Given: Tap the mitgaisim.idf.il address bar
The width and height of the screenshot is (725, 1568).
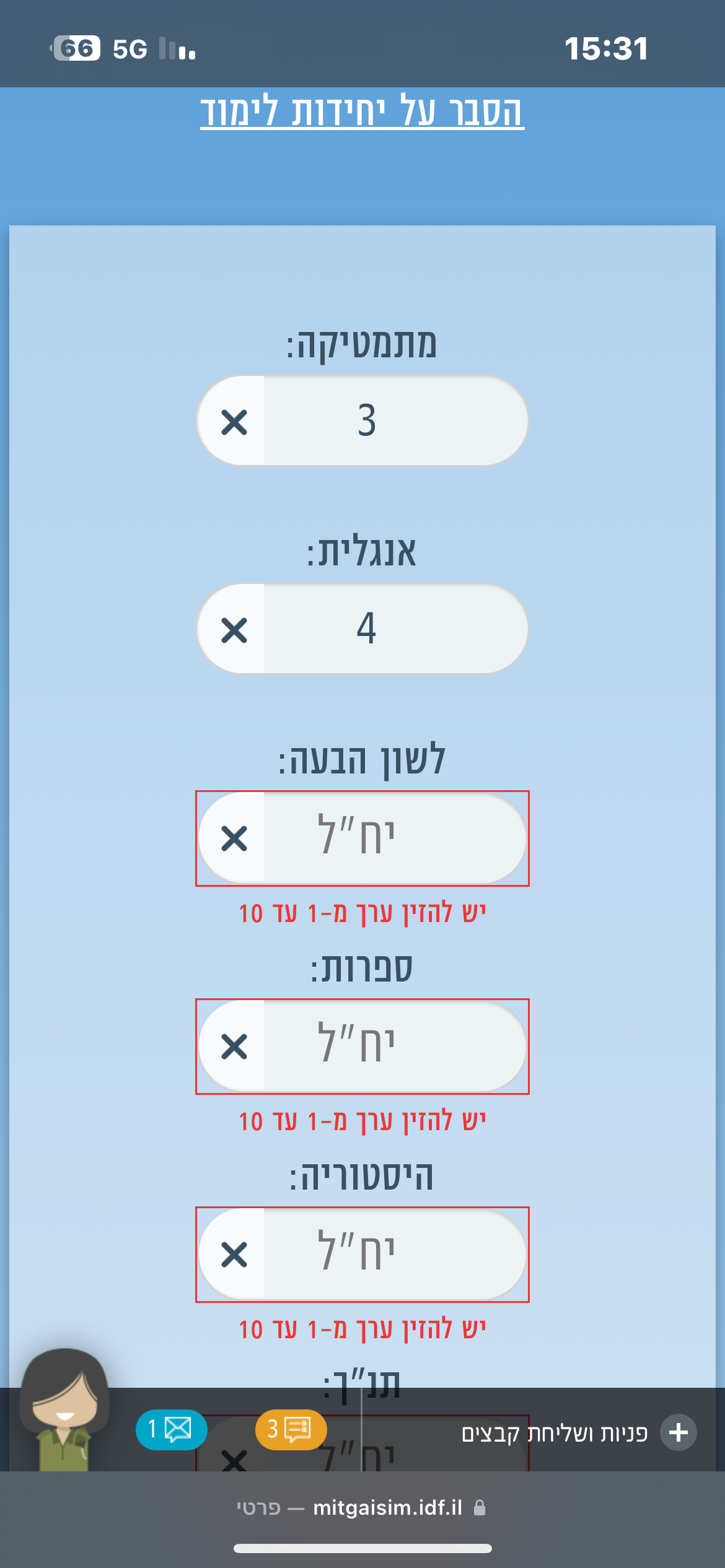Looking at the screenshot, I should (362, 1507).
